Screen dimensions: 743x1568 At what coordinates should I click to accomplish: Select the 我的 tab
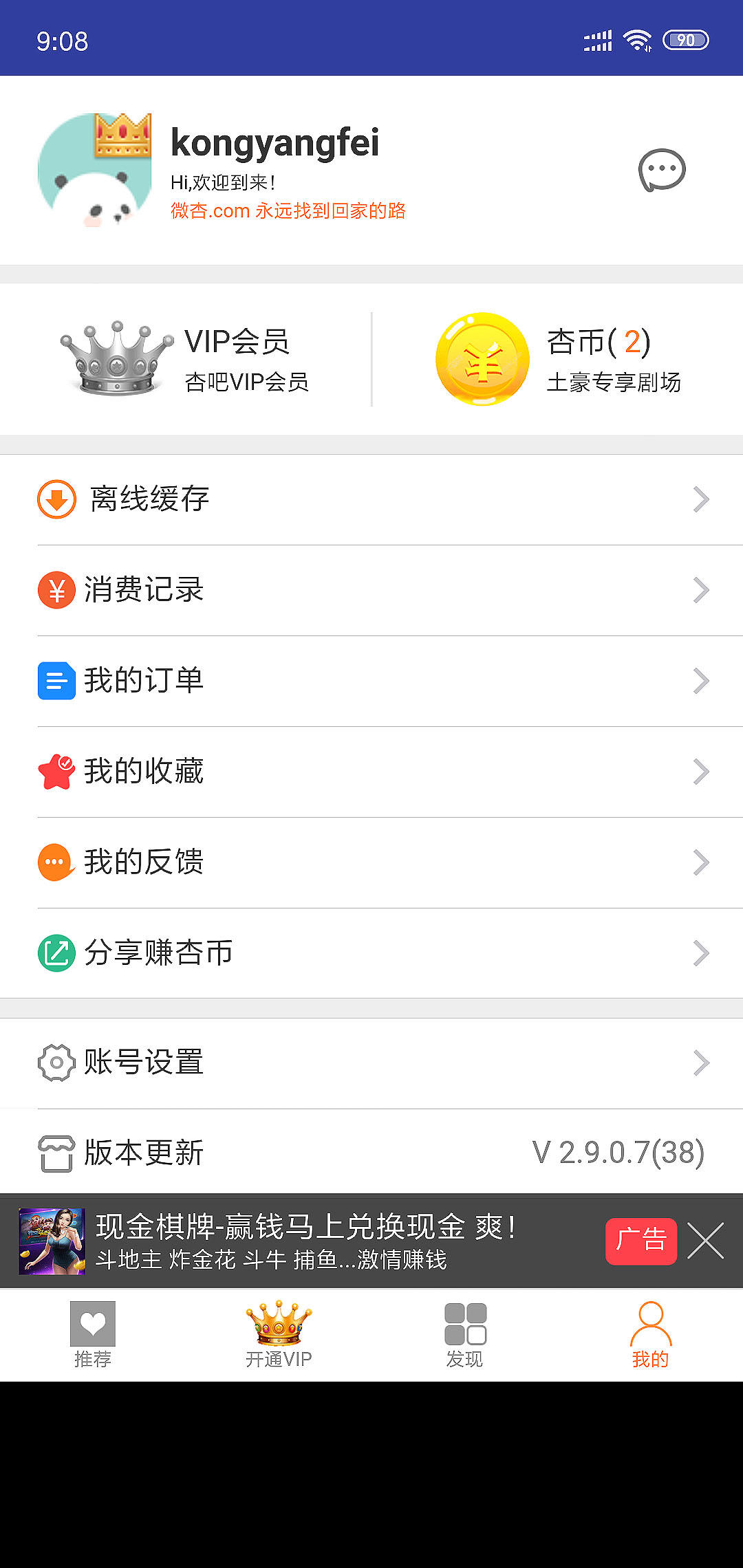click(x=650, y=1336)
